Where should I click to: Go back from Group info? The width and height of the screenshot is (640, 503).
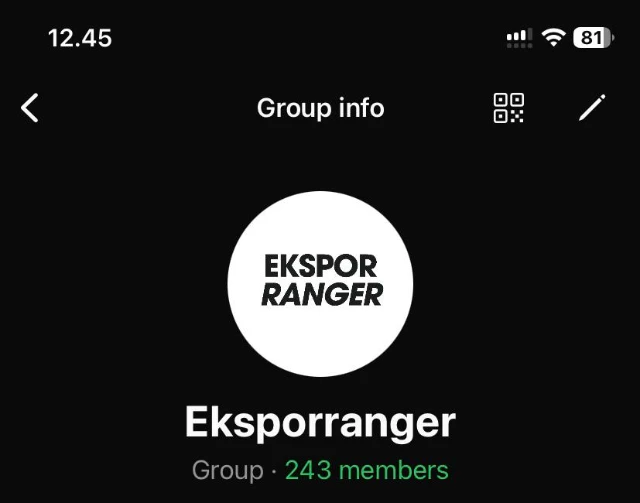(x=31, y=108)
